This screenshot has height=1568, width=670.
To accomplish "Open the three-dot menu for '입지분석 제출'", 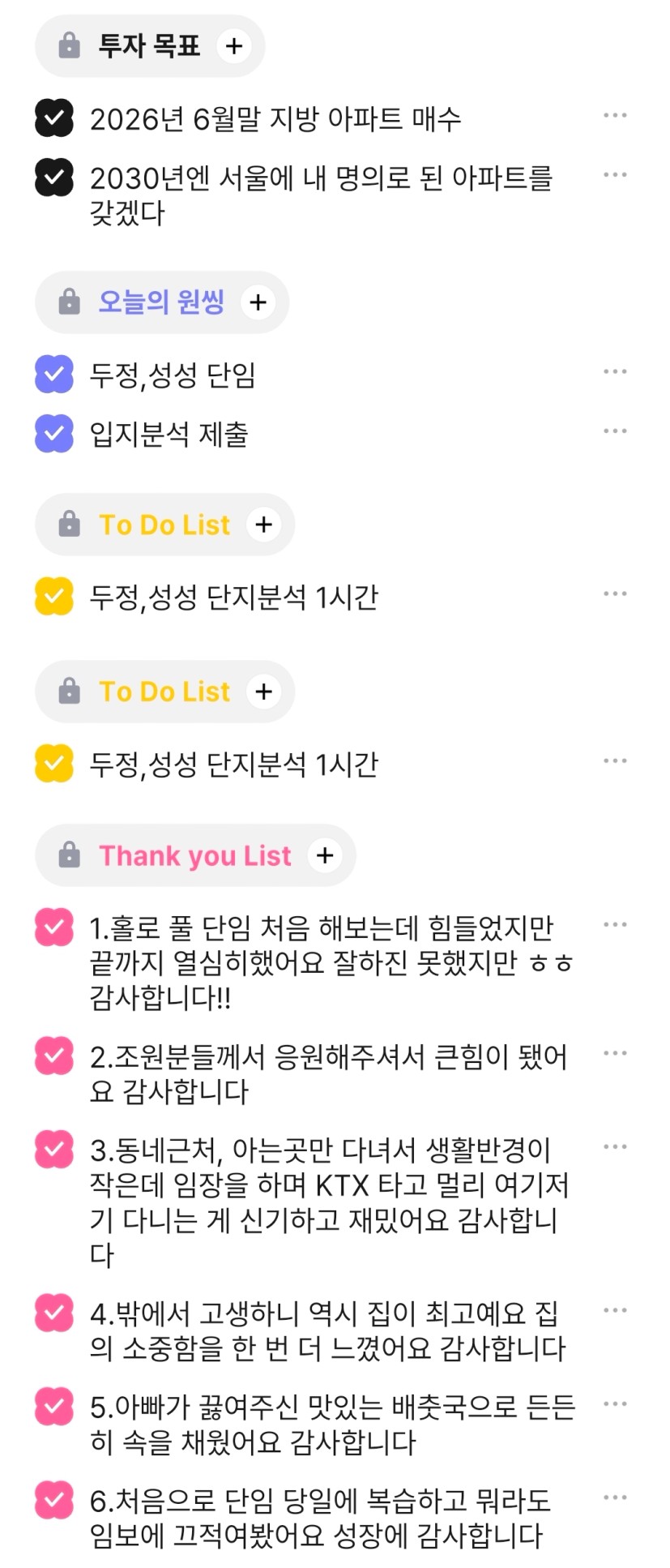I will click(615, 431).
